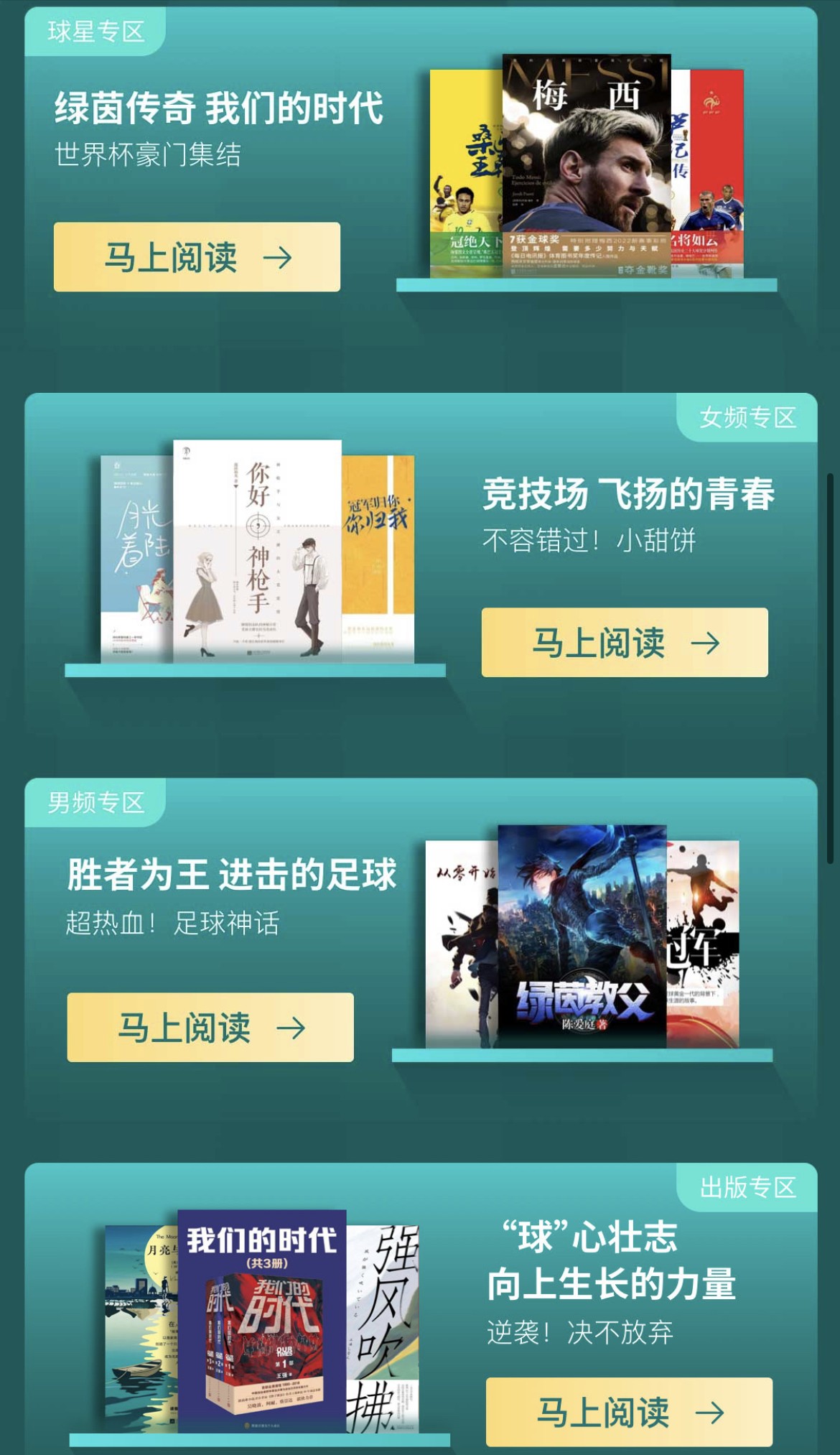Open the 我们的时代 book set cover
The width and height of the screenshot is (840, 1455).
pyautogui.click(x=262, y=1321)
